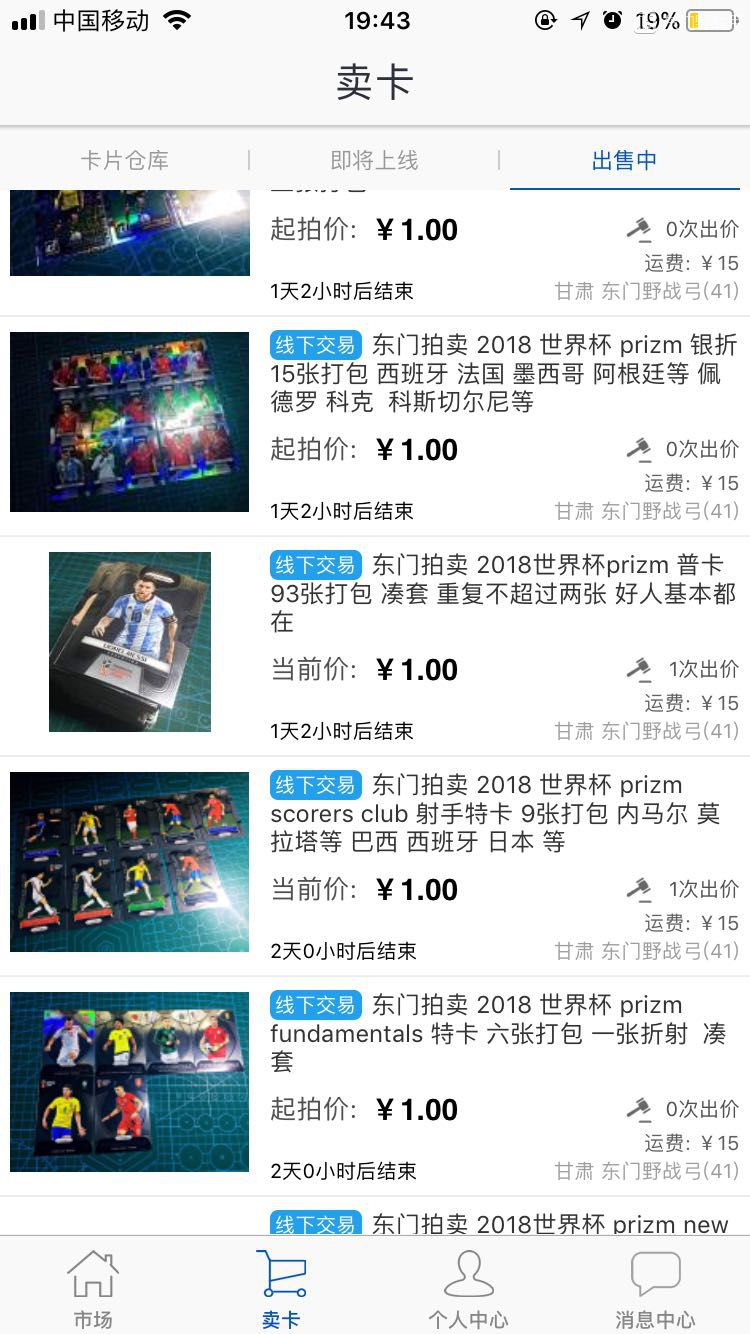Select the 出售中 tab
Image resolution: width=750 pixels, height=1334 pixels.
(x=624, y=160)
